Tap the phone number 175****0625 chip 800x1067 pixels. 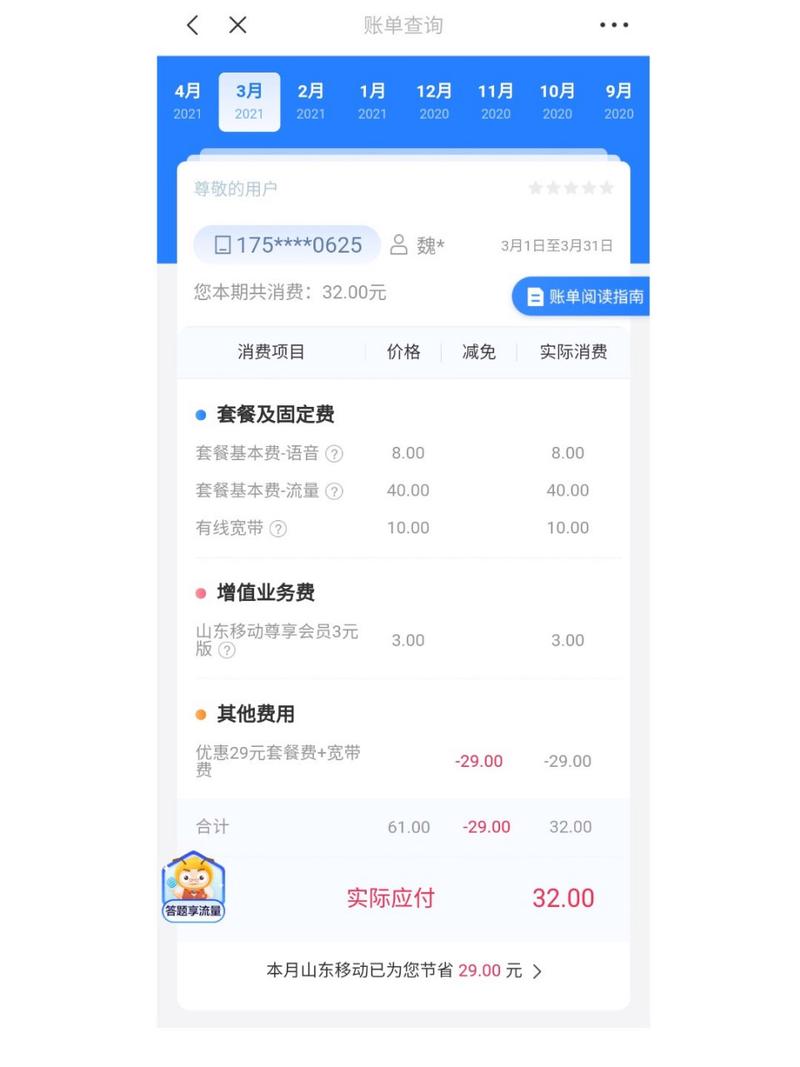point(287,245)
